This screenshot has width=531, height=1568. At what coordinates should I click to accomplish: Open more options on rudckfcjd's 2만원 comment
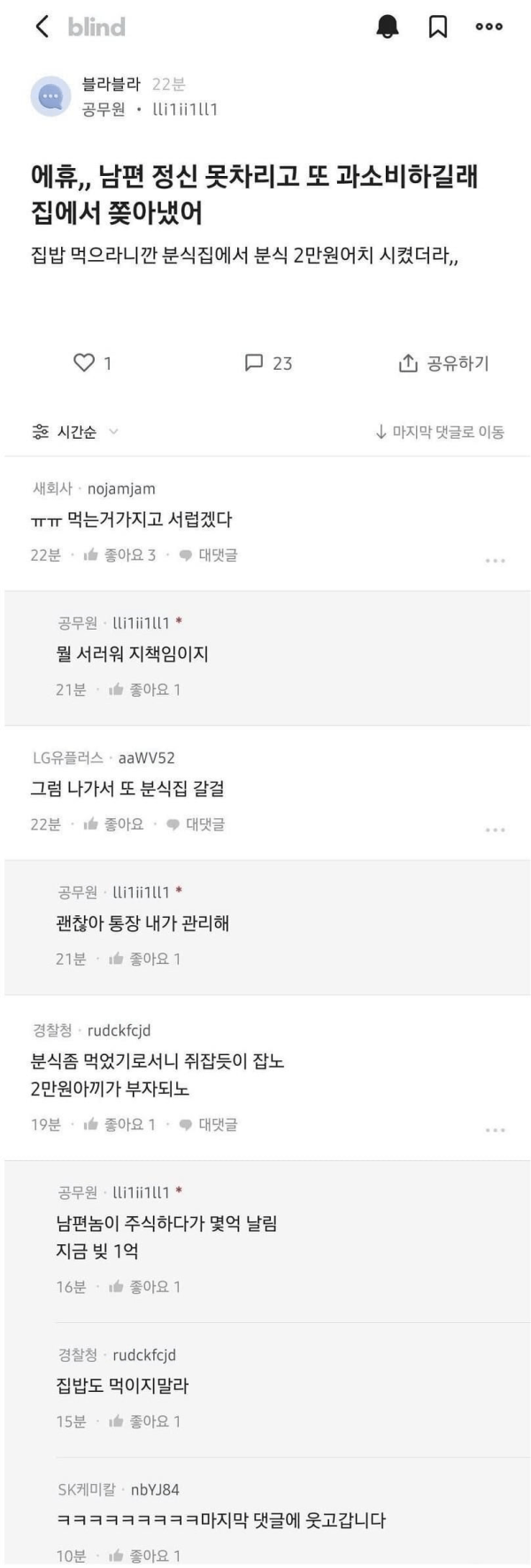[495, 1130]
